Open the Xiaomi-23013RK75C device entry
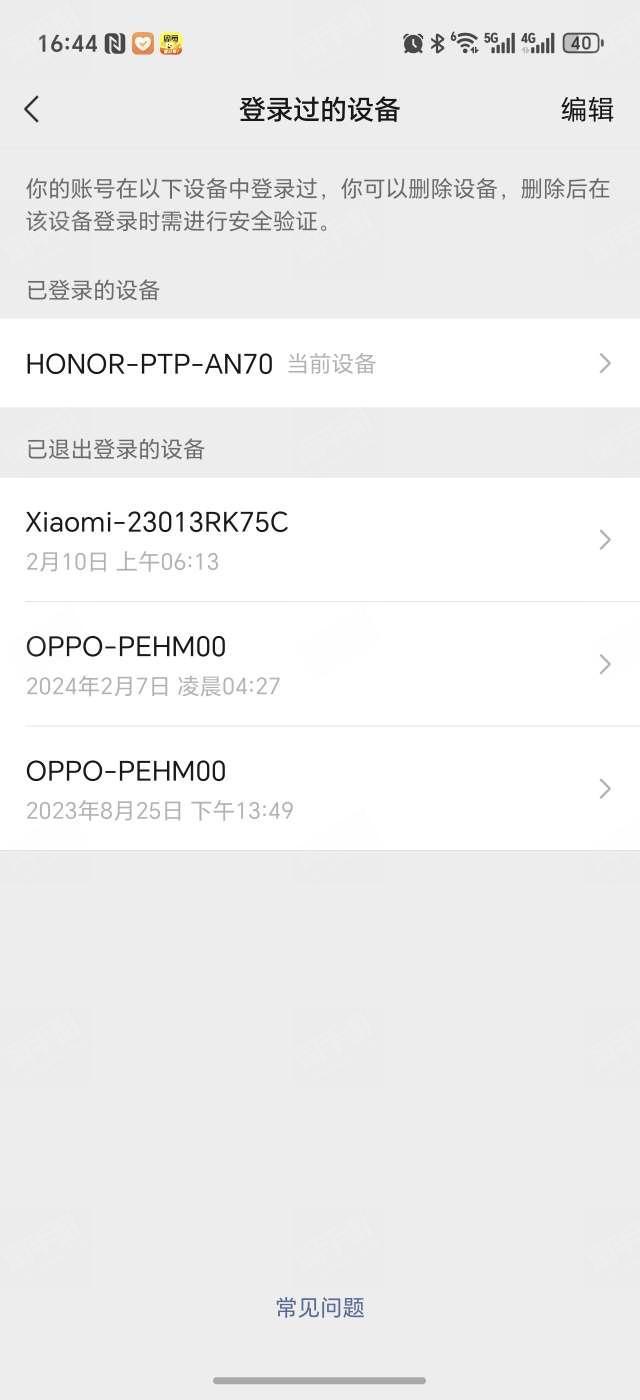Screen dimensions: 640x1400 coord(320,540)
